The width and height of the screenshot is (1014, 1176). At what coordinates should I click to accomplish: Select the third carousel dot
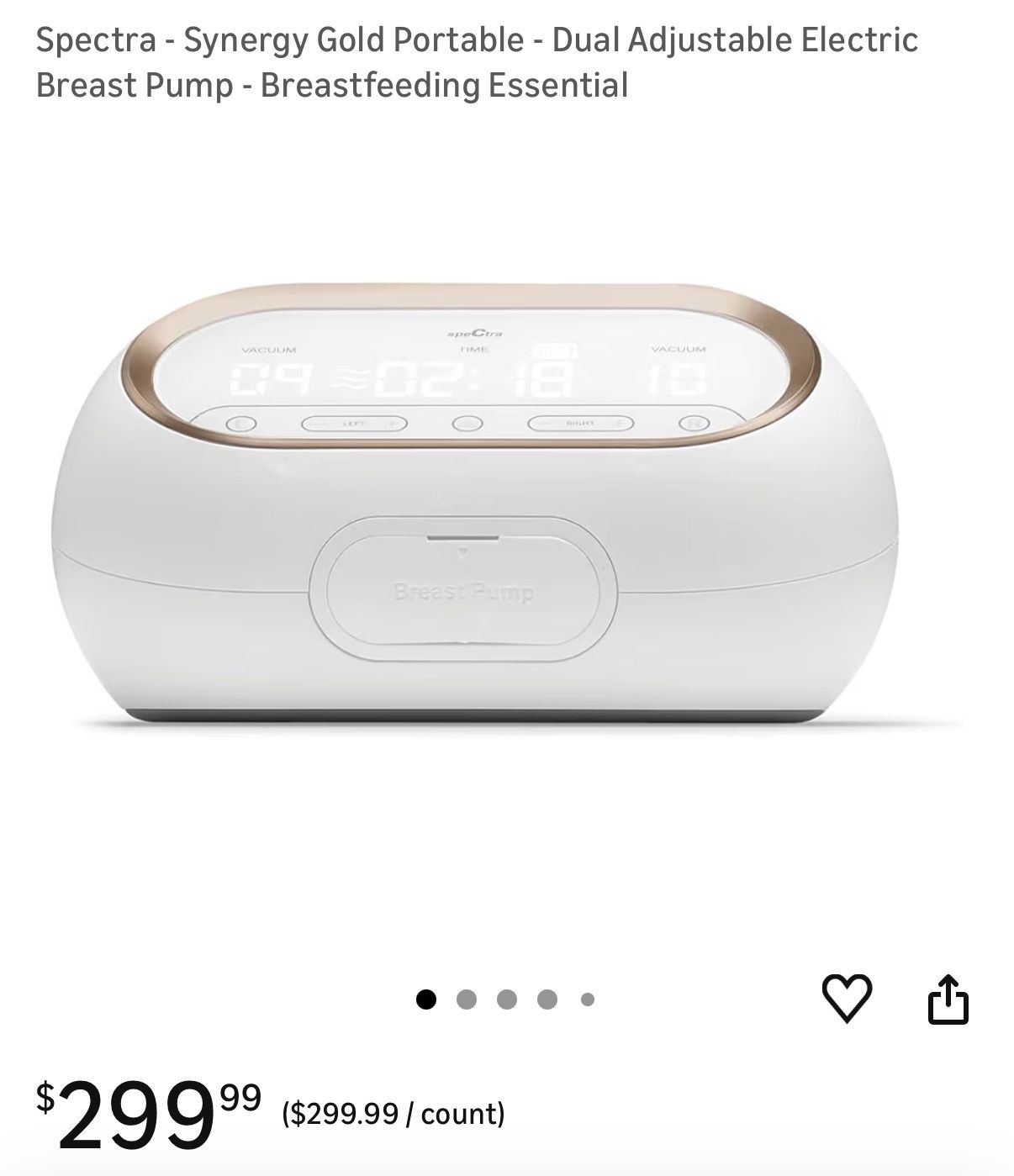point(505,999)
